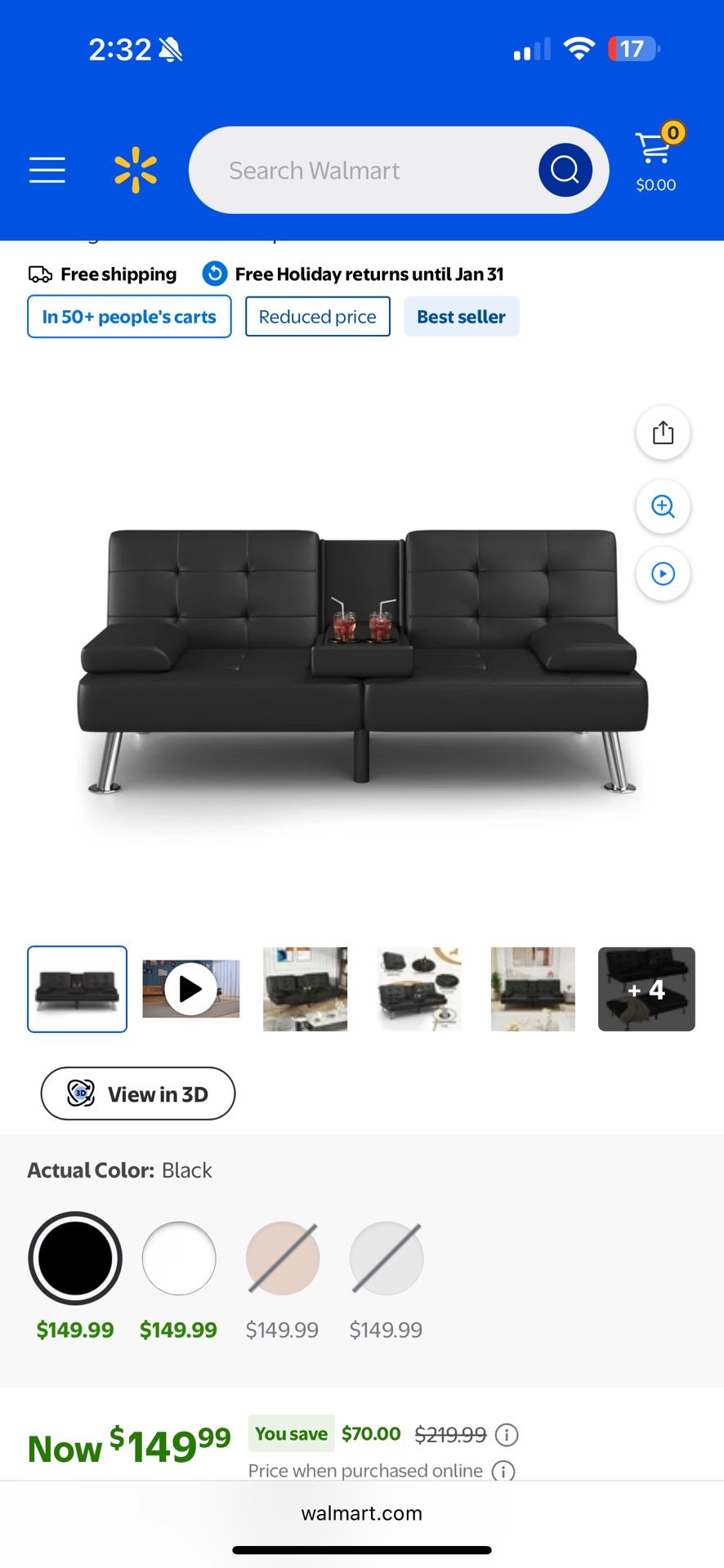This screenshot has width=724, height=1568.
Task: Expand remaining images via +4 thumbnail
Action: point(646,989)
